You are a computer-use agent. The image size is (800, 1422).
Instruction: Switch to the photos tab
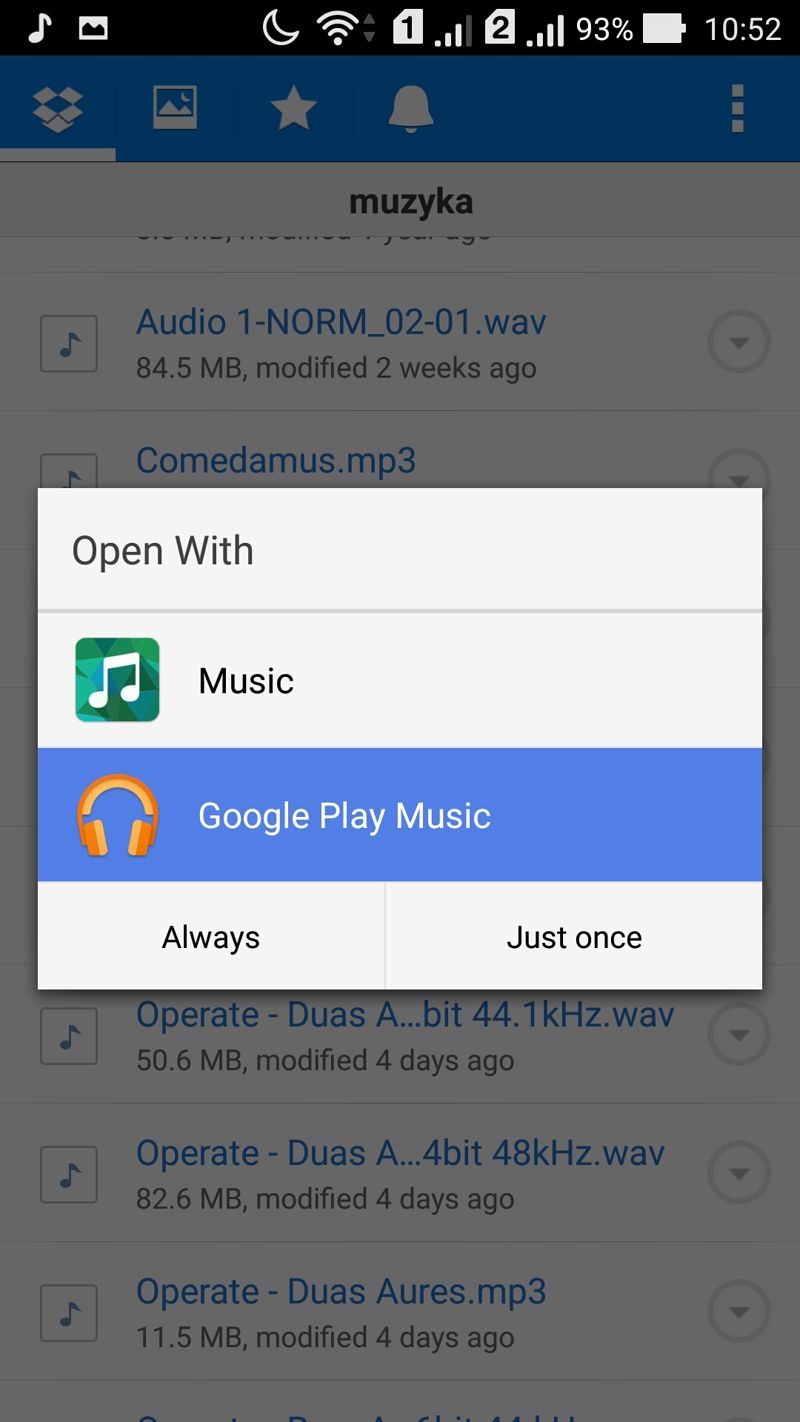point(175,108)
